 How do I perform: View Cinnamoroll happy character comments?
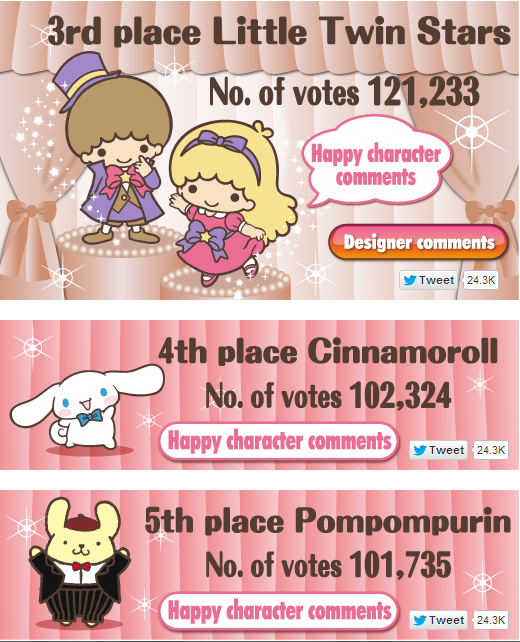278,441
